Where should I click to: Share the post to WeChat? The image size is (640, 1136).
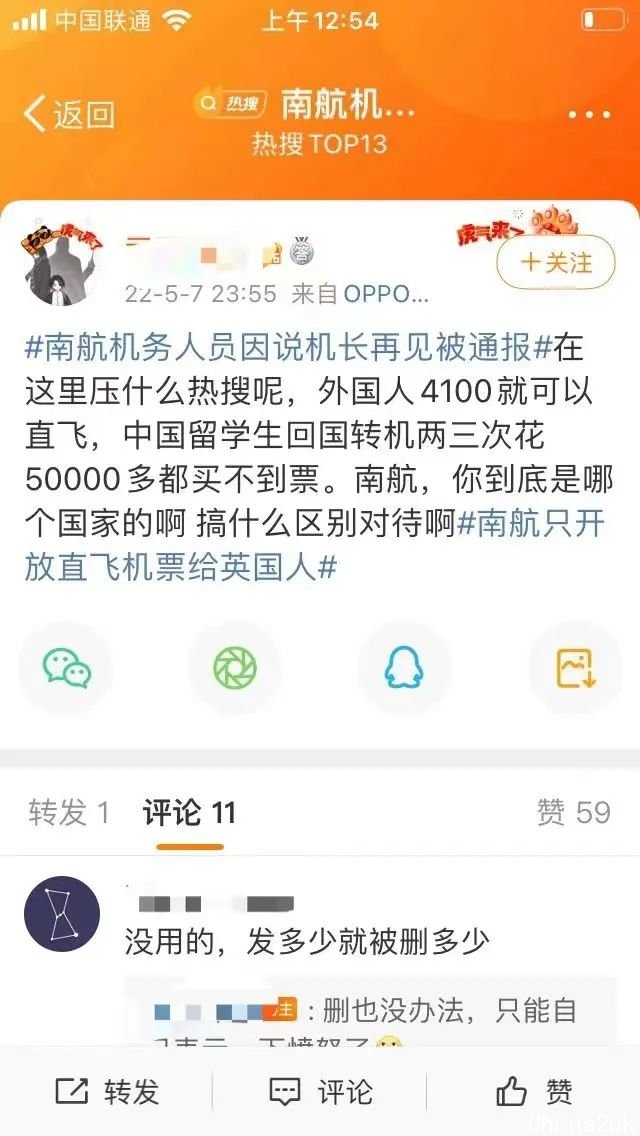[66, 667]
